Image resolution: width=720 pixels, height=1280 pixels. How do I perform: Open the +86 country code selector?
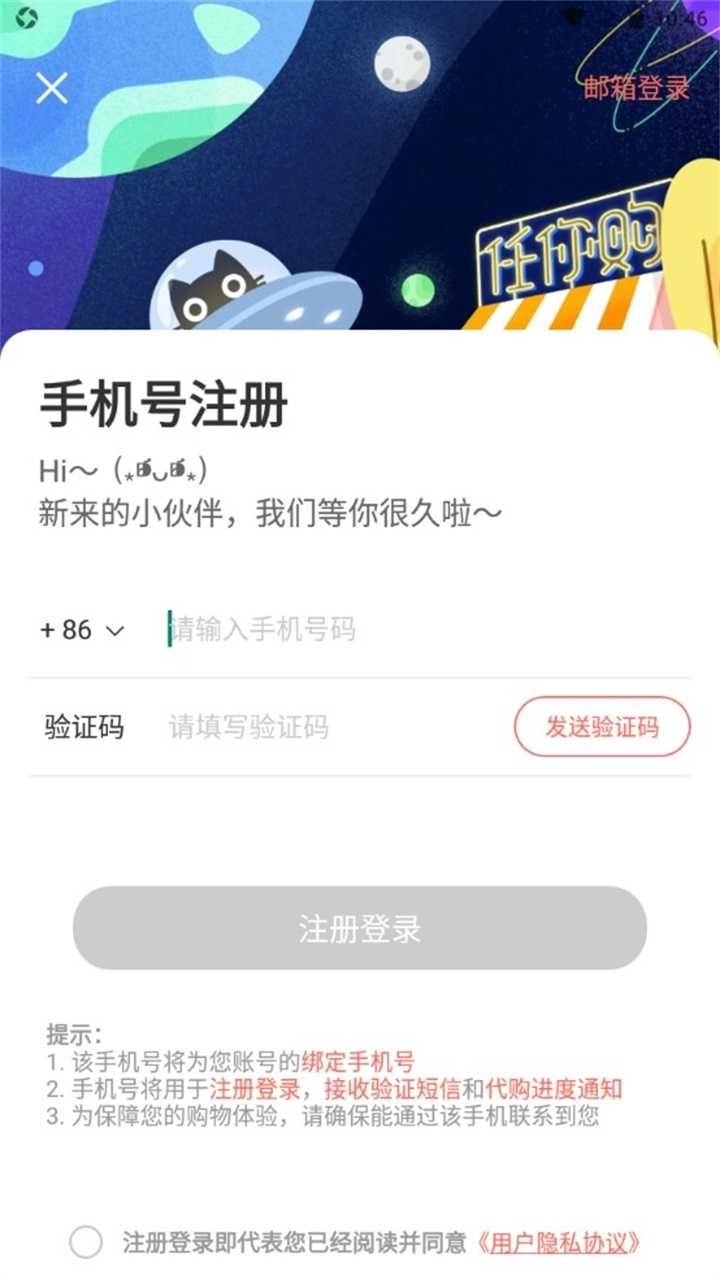click(x=68, y=630)
